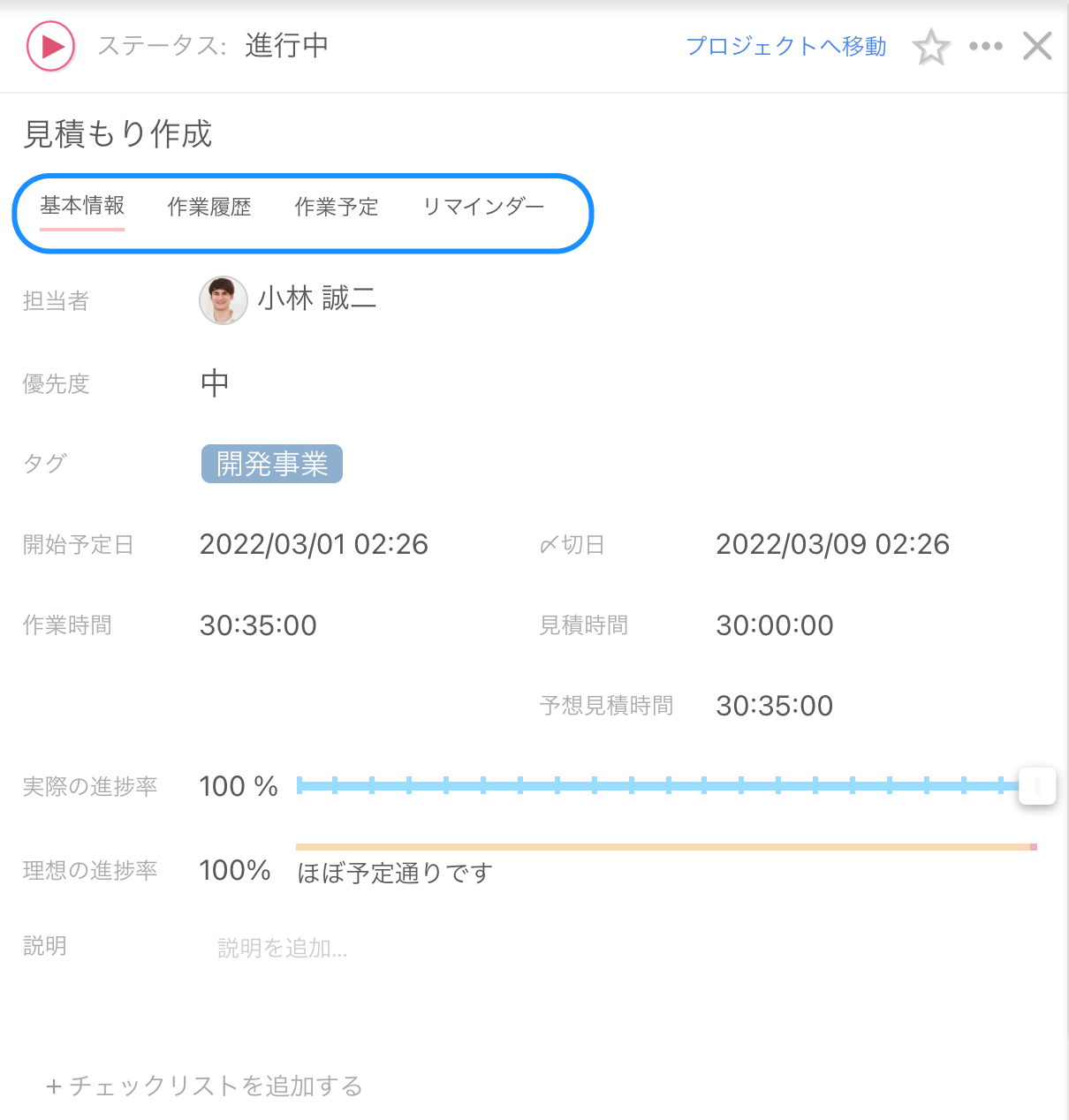Edit the estimated time 30:00:00
The height and width of the screenshot is (1120, 1069).
click(x=774, y=625)
